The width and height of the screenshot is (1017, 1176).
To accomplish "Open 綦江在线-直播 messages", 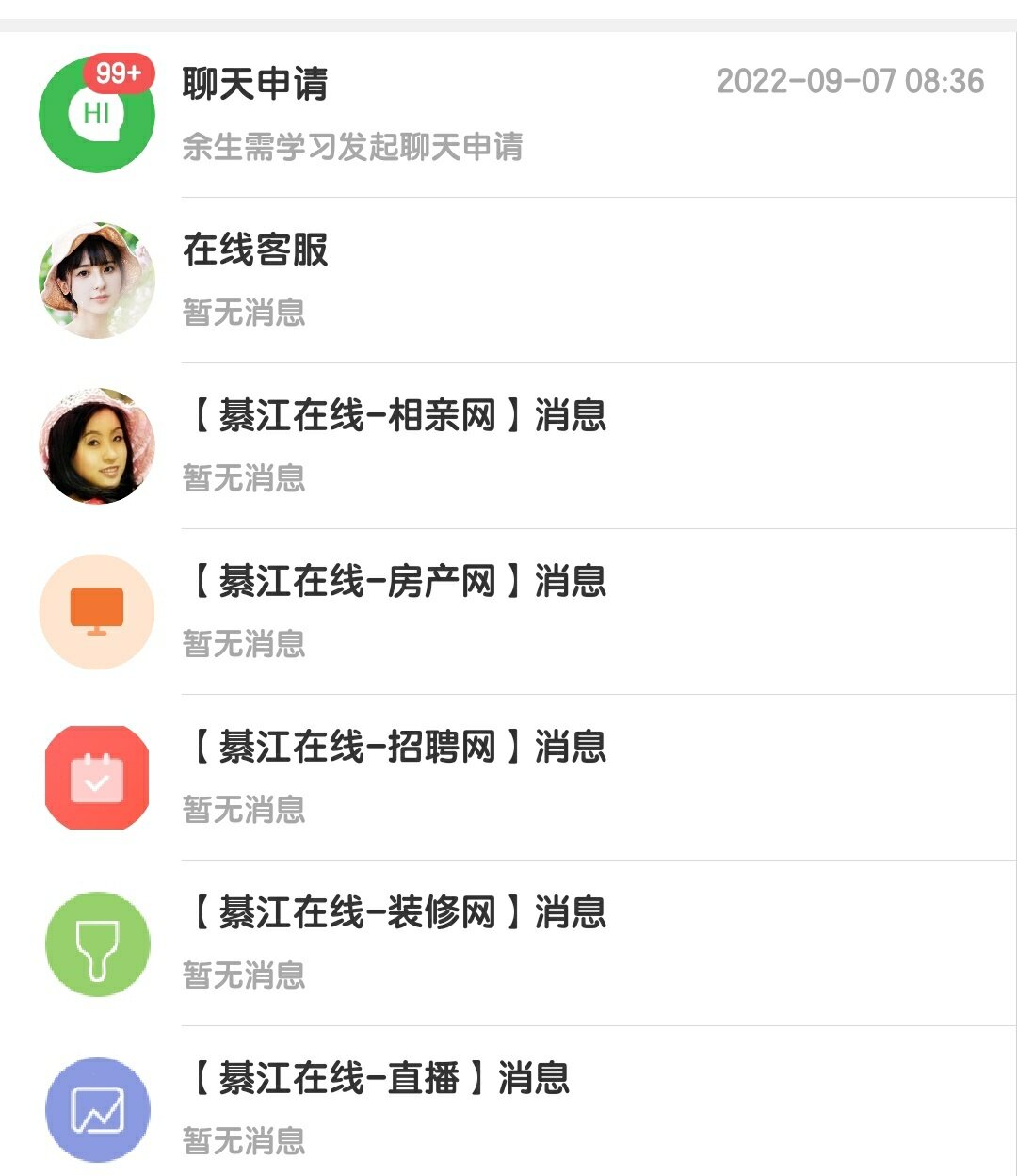I will pos(508,1107).
